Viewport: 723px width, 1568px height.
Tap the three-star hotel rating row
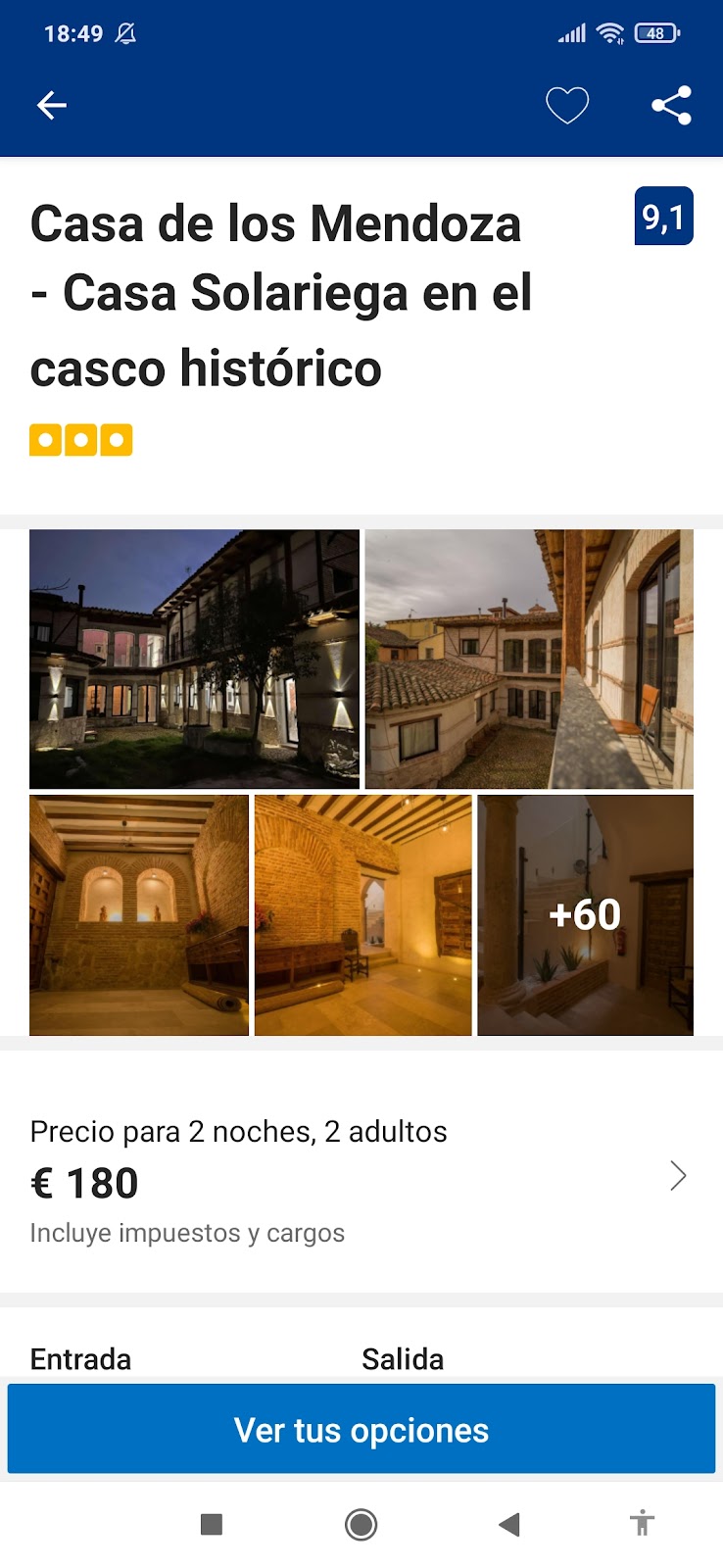tap(81, 439)
